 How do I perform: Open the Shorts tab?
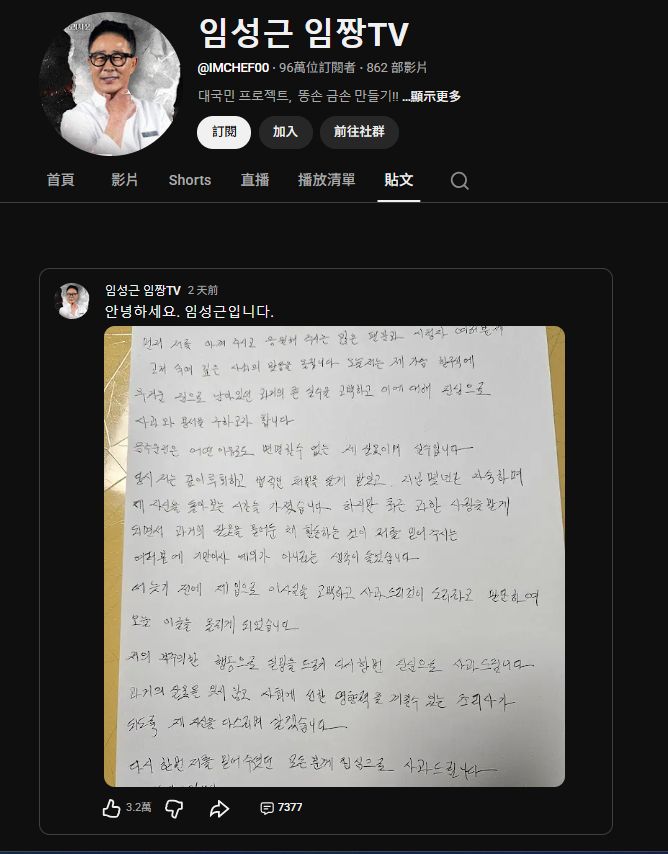190,180
